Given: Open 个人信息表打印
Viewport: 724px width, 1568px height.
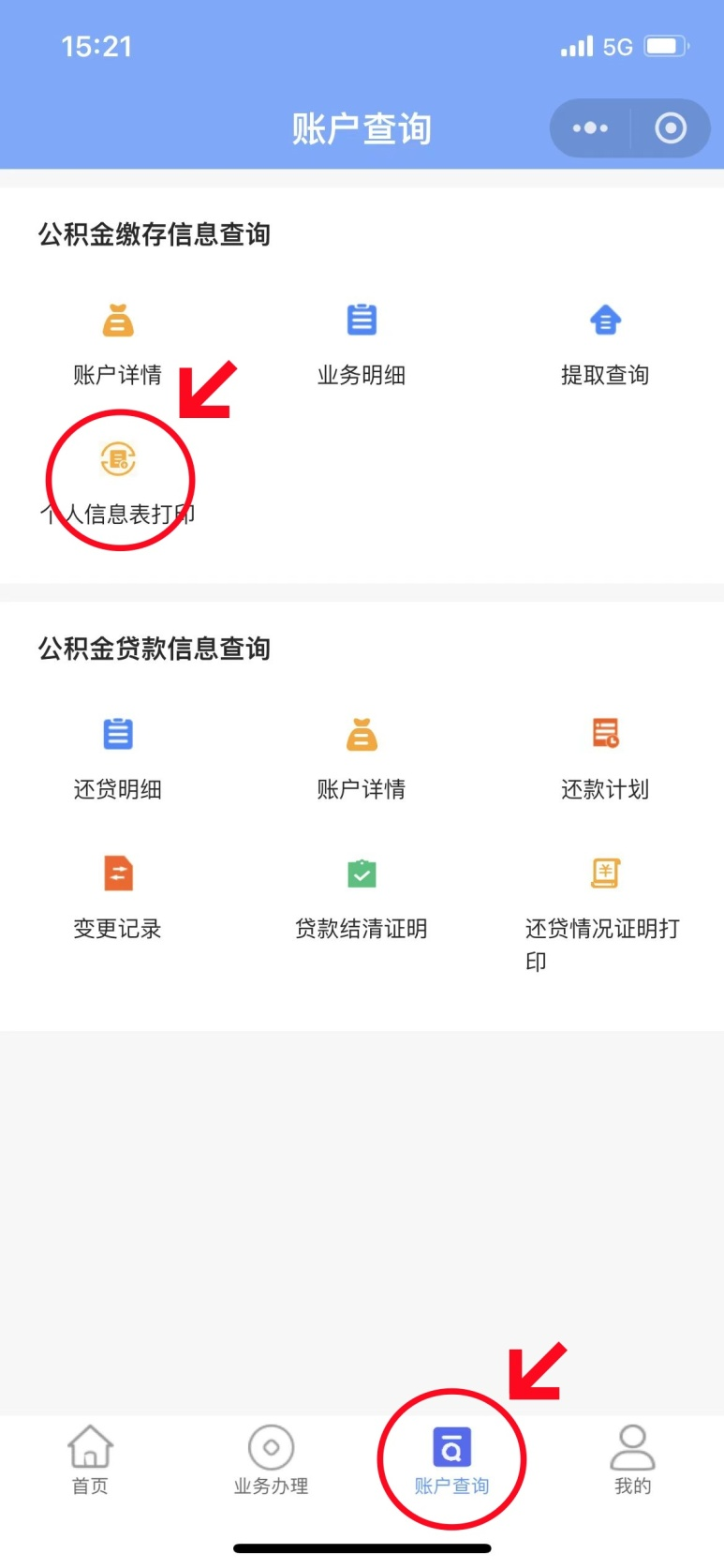Looking at the screenshot, I should click(x=118, y=484).
